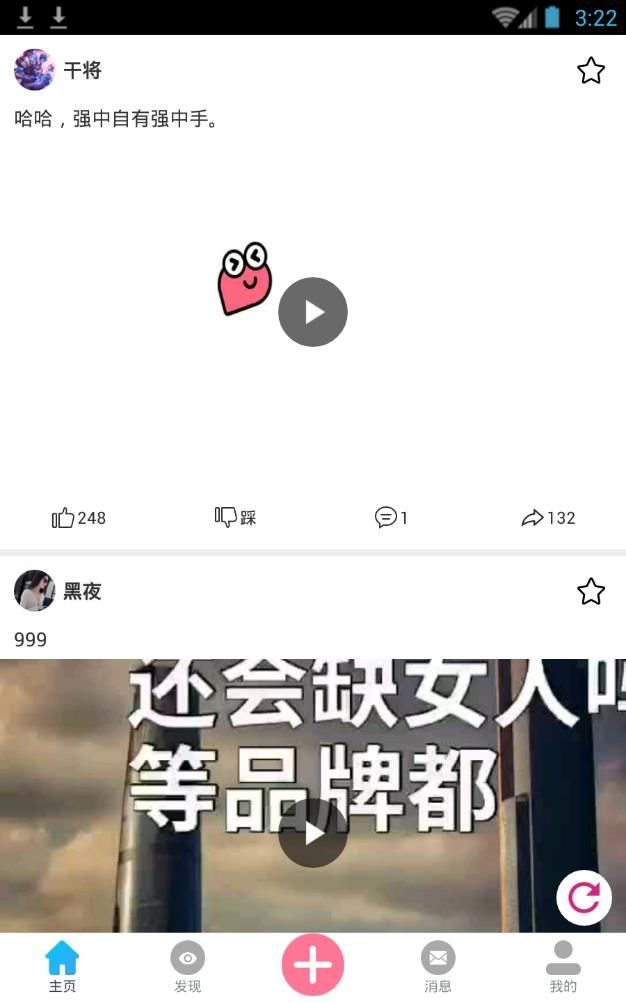Dislike 干将's post with the 踩 button

(236, 517)
